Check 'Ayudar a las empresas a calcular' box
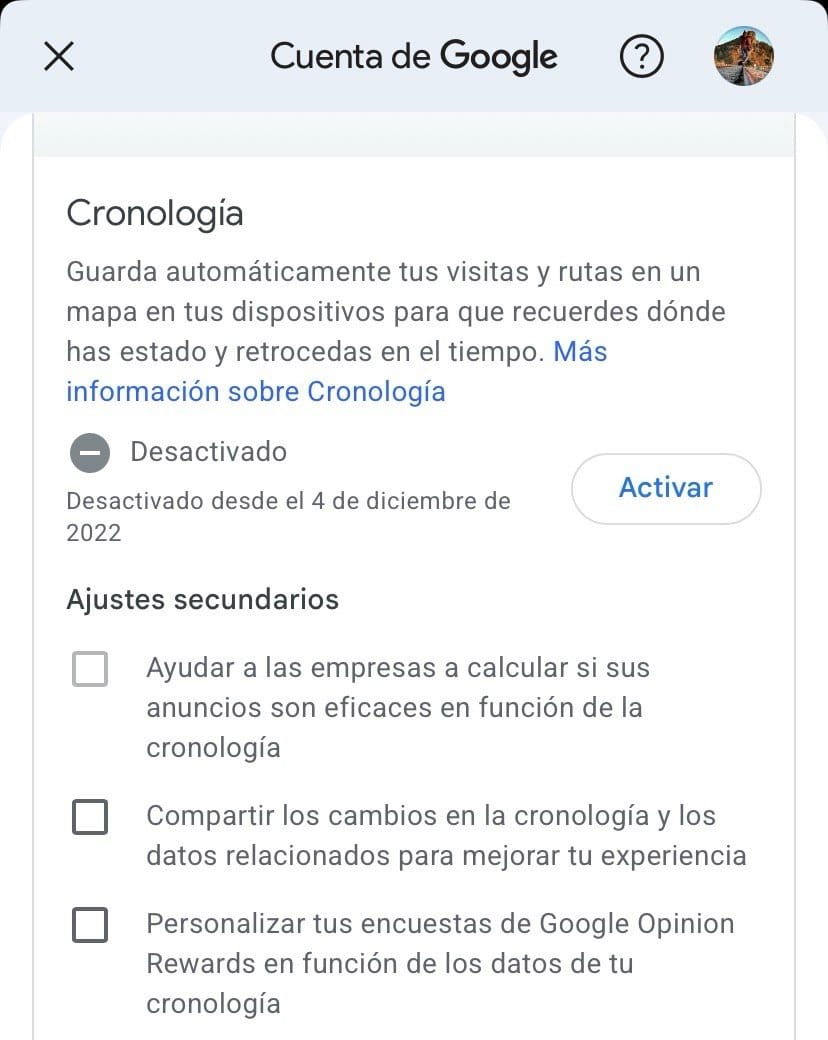 click(x=90, y=669)
